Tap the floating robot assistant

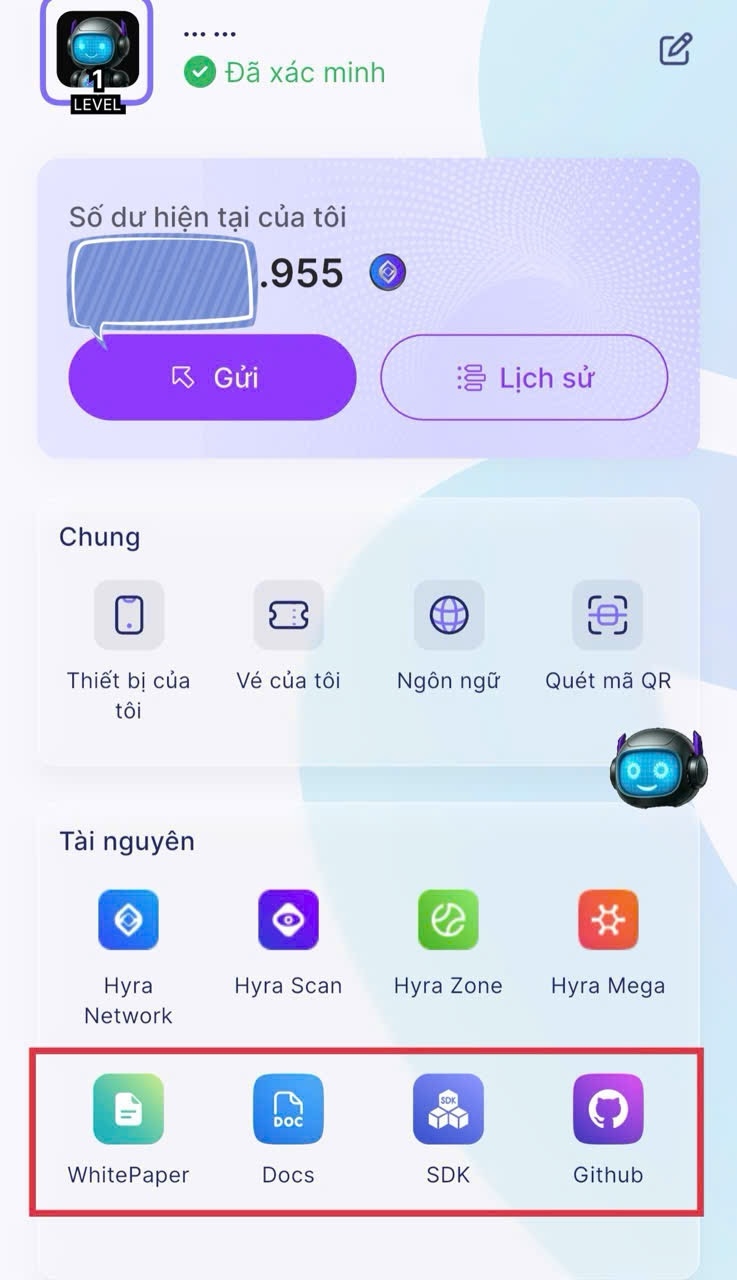click(x=659, y=769)
